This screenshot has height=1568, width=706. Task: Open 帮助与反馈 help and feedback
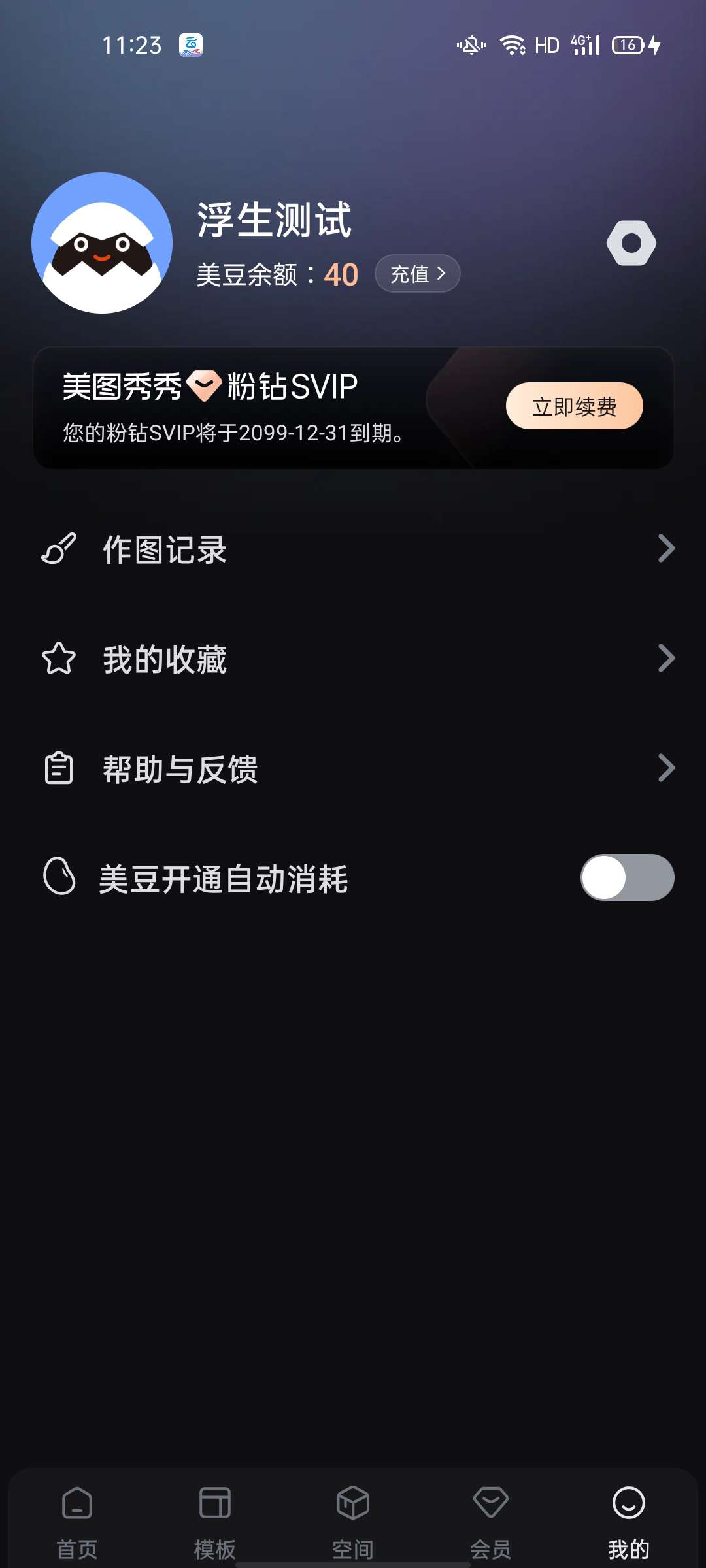point(353,768)
